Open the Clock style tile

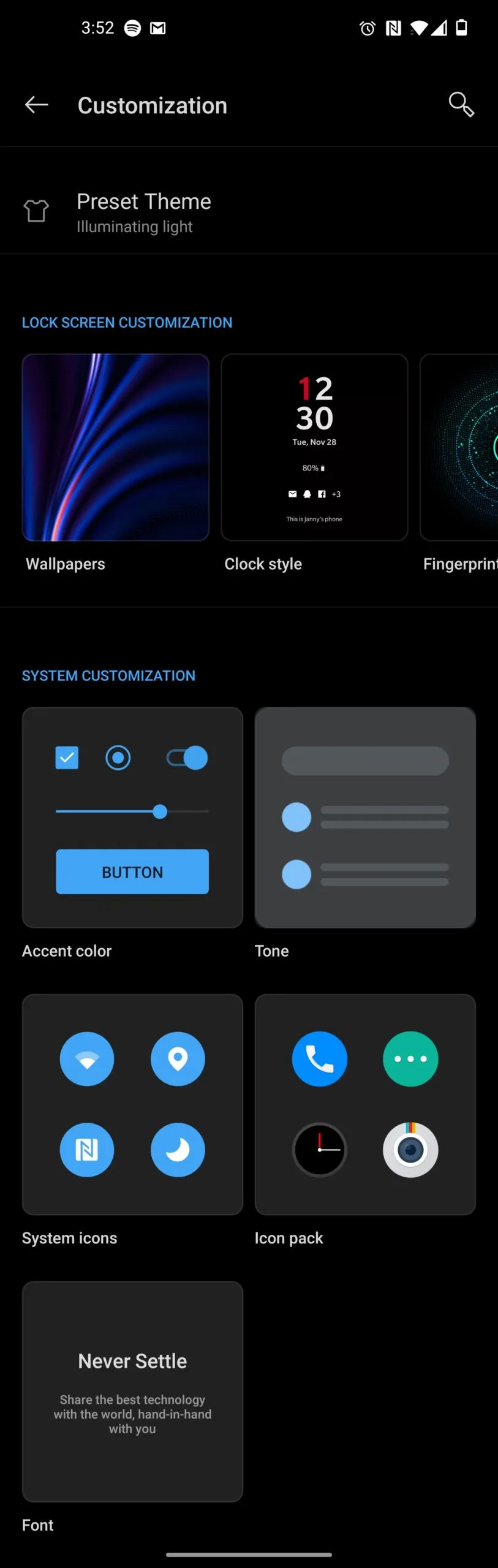314,448
